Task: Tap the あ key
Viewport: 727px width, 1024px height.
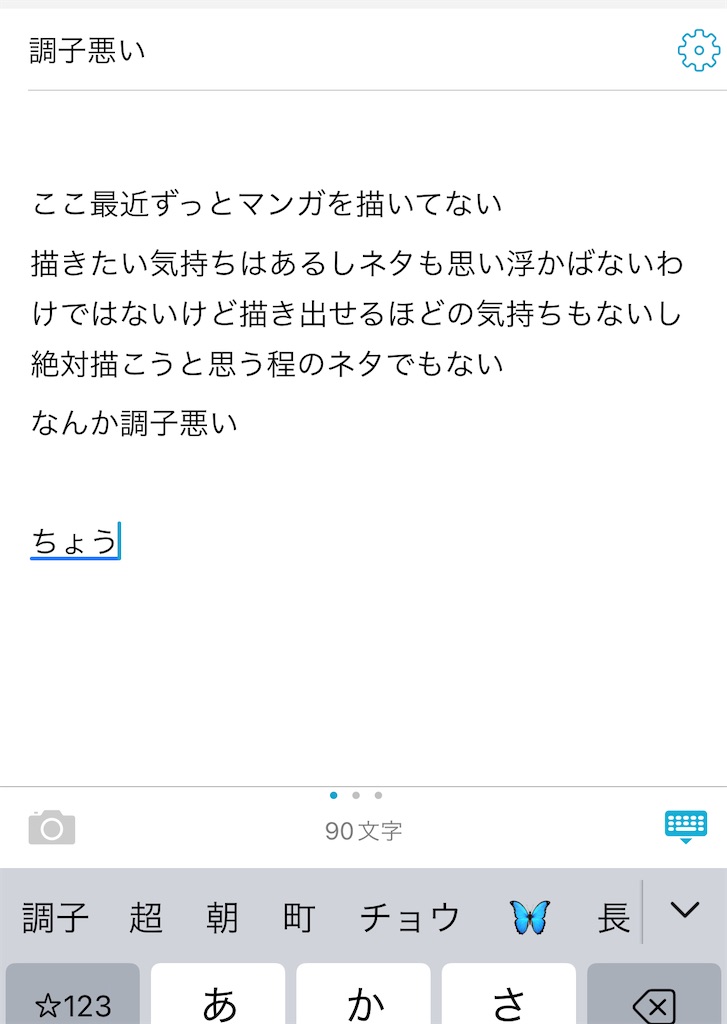Action: [219, 1000]
